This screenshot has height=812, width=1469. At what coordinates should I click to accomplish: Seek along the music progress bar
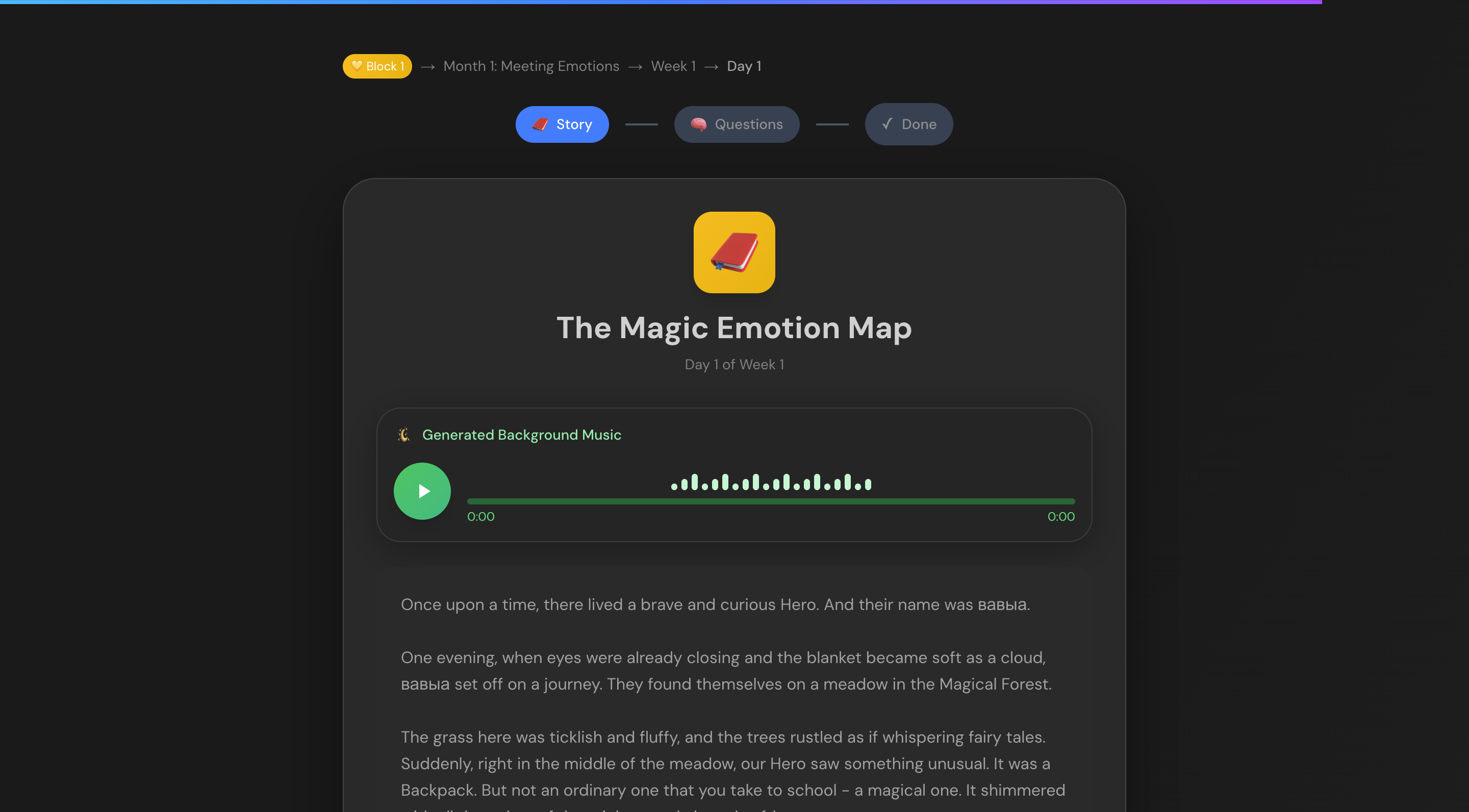pyautogui.click(x=770, y=501)
